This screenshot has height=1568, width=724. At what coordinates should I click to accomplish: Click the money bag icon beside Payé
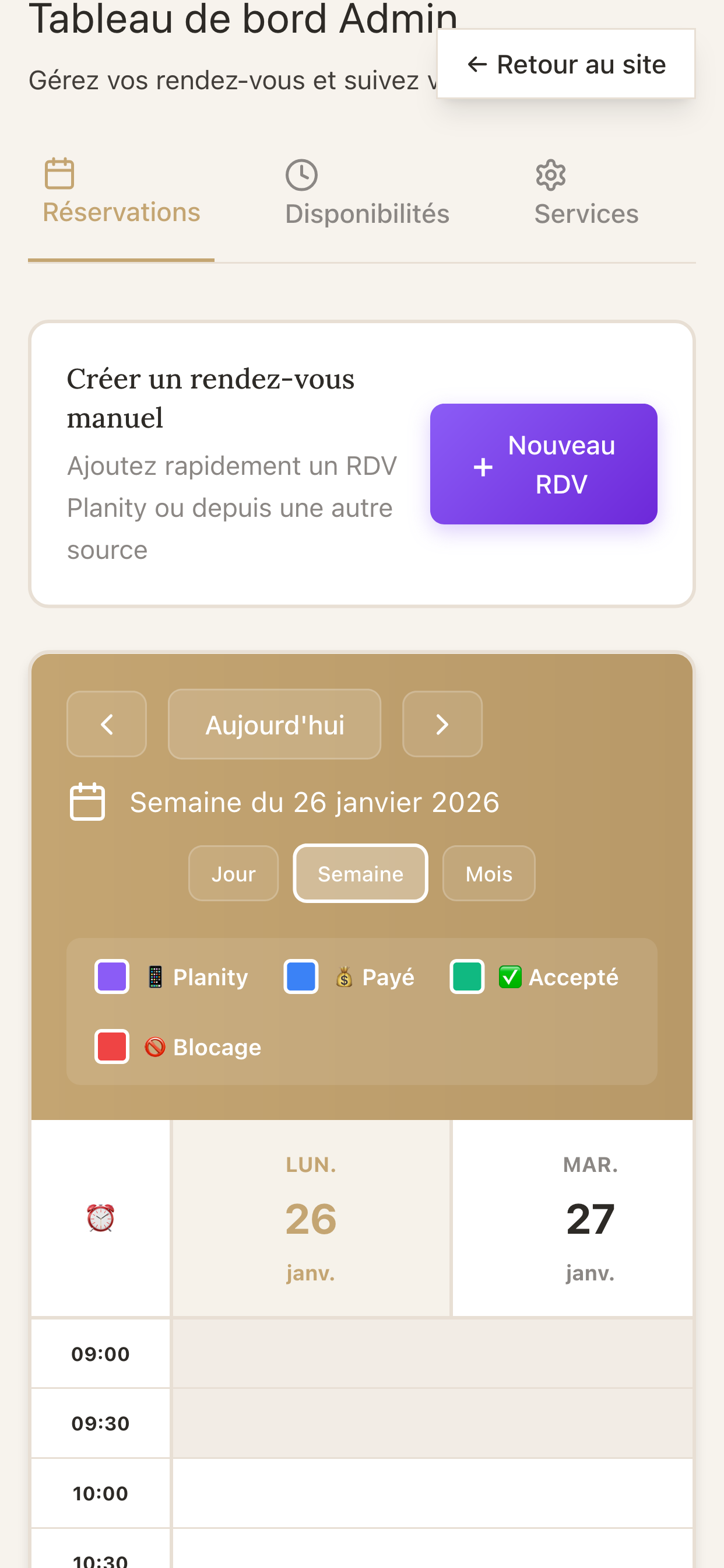pyautogui.click(x=345, y=976)
